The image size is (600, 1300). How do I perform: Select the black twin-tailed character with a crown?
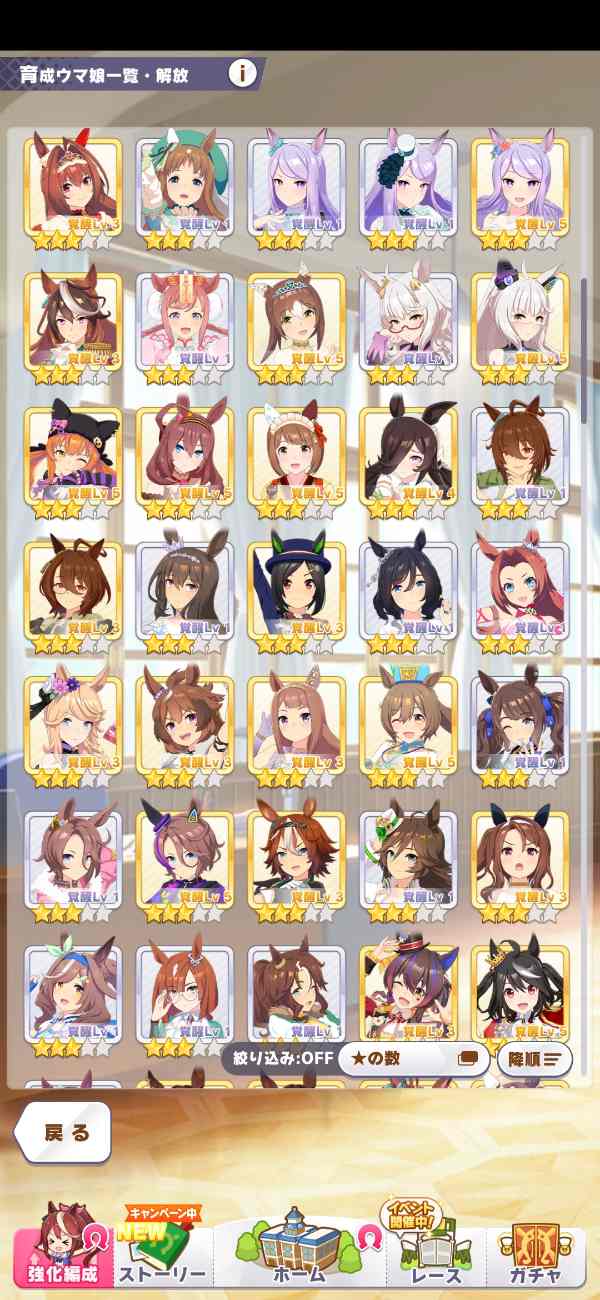520,998
